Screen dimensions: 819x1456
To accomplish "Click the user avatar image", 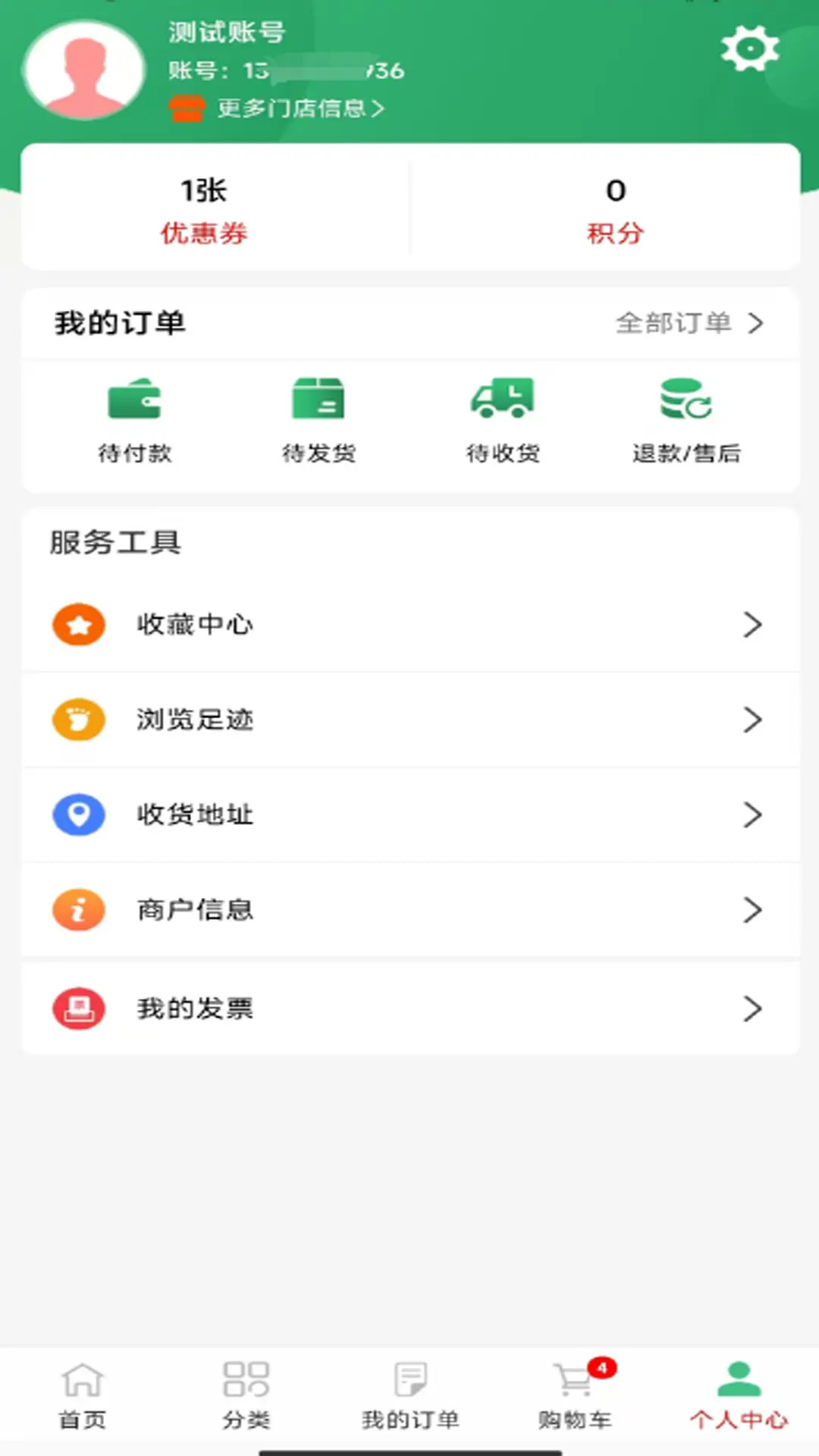I will point(83,69).
